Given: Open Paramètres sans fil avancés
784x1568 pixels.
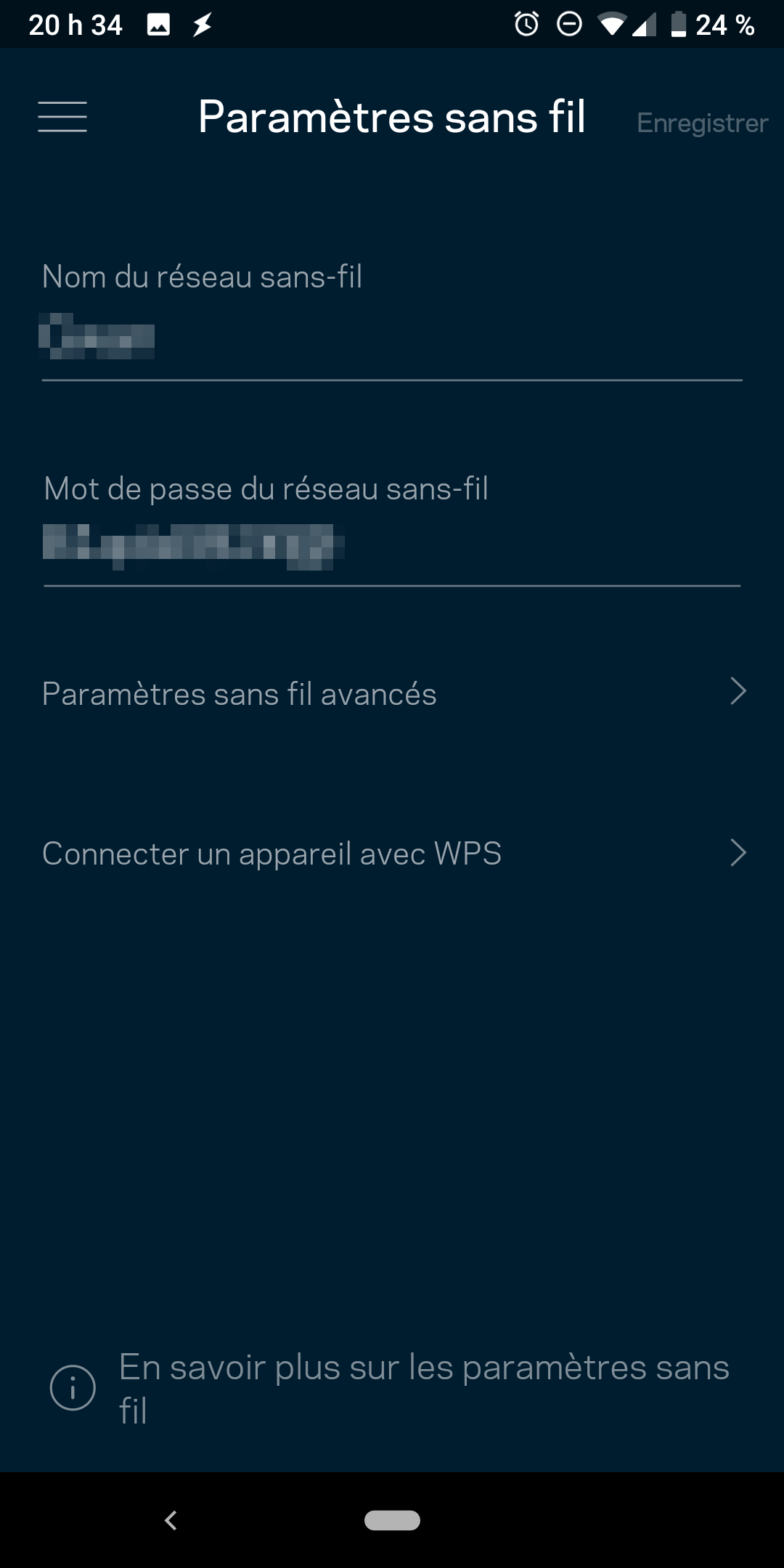Looking at the screenshot, I should coord(392,693).
